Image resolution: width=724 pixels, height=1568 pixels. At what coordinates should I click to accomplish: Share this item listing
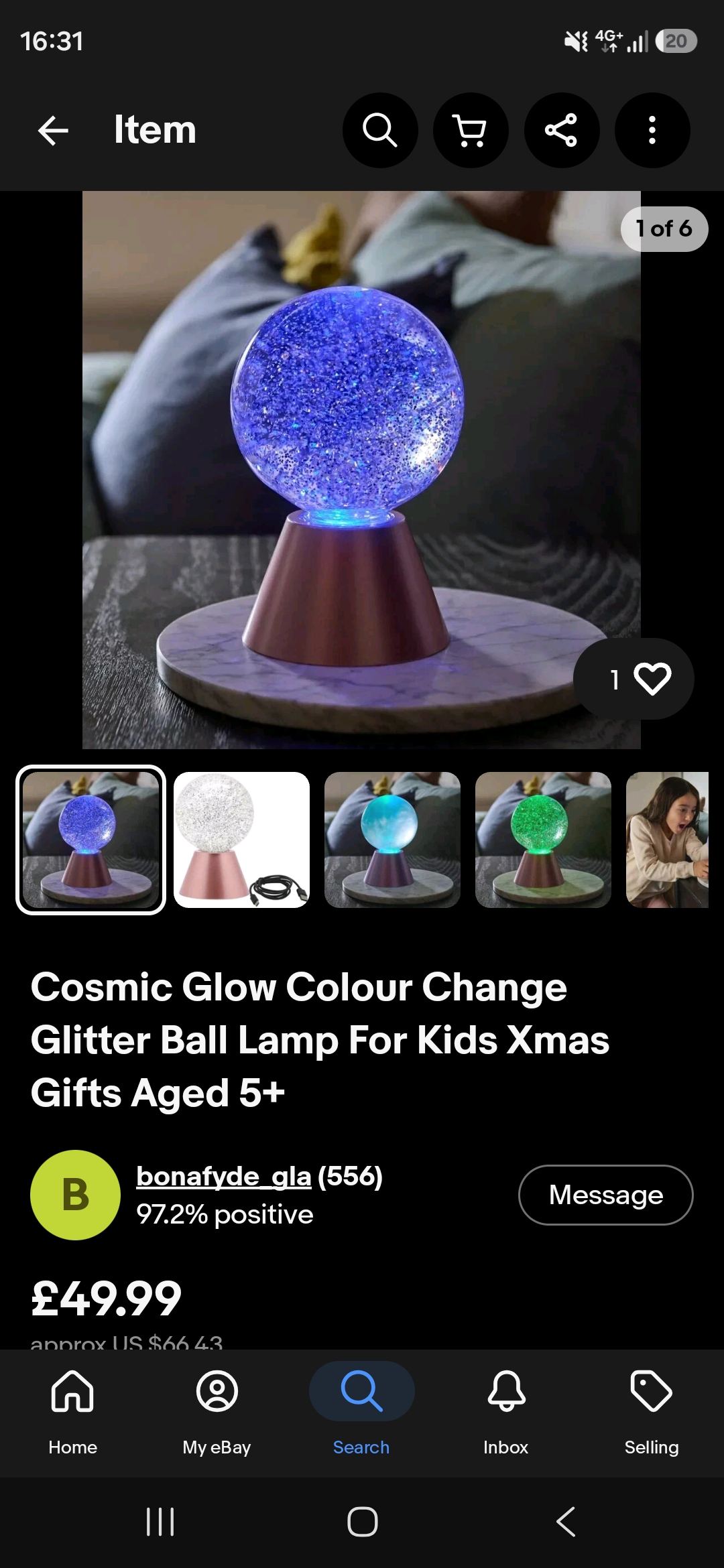coord(561,130)
